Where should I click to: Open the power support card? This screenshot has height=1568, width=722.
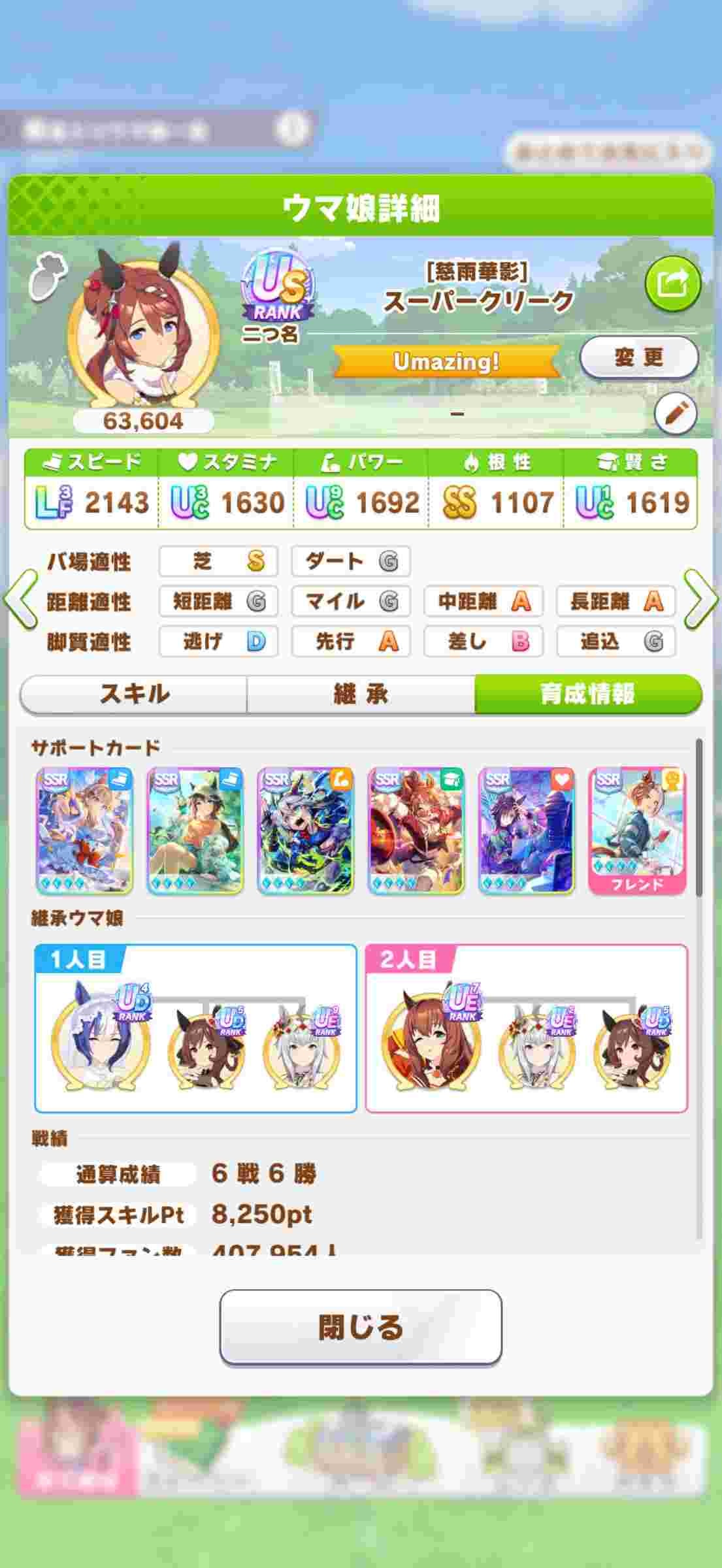tap(305, 830)
